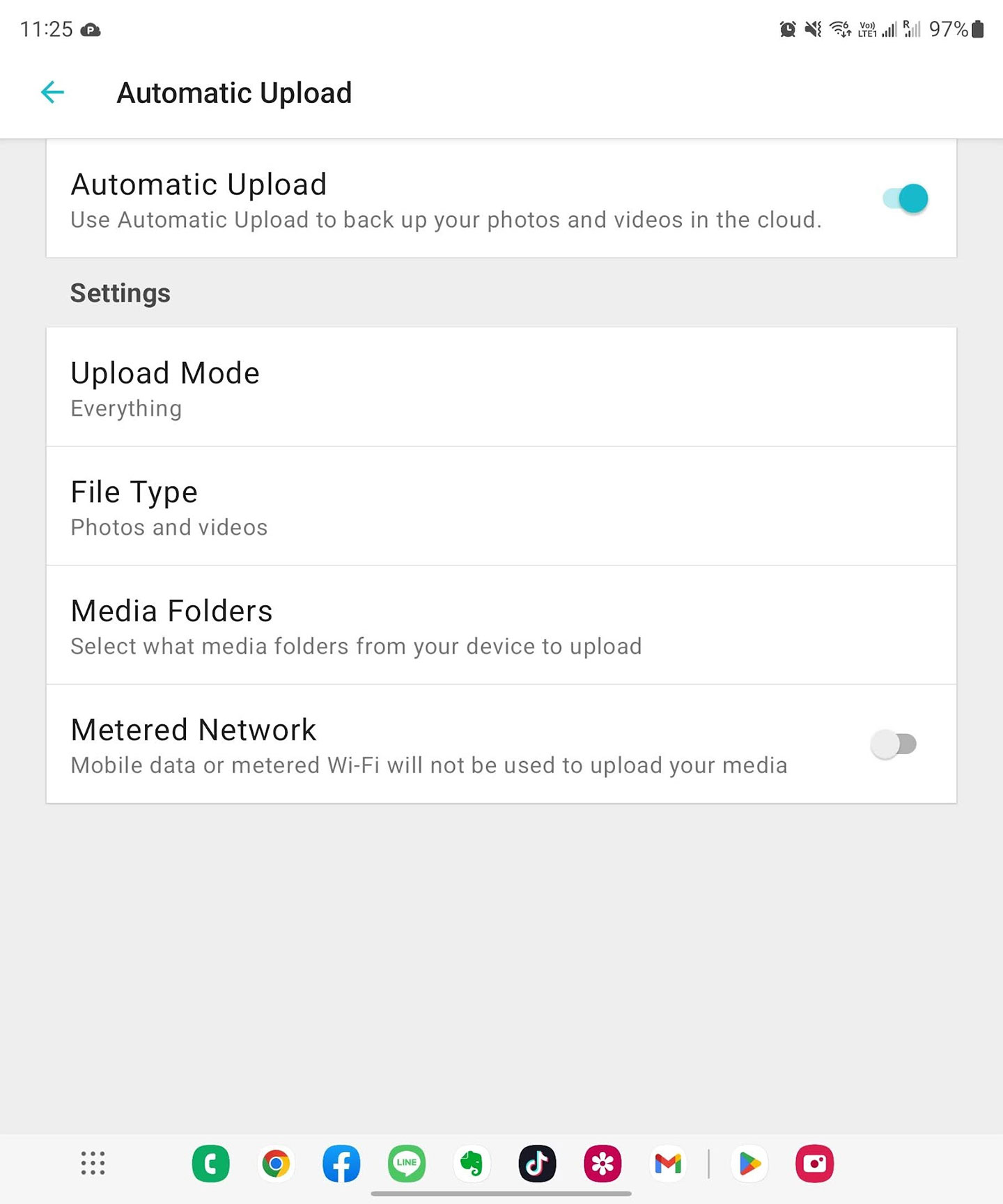Open Media Folders selection
1003x1204 pixels.
[x=501, y=626]
